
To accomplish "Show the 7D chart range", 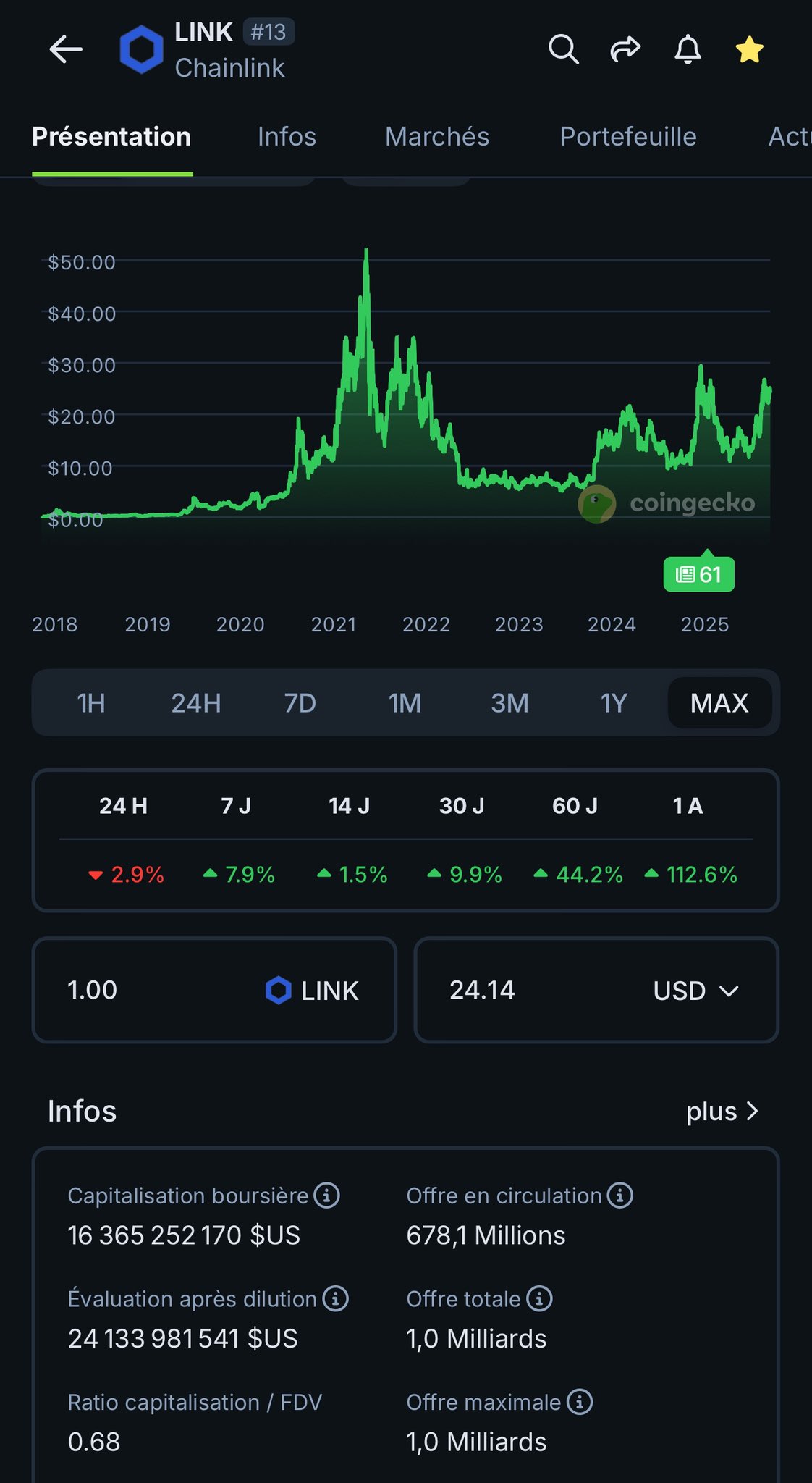I will pyautogui.click(x=300, y=703).
